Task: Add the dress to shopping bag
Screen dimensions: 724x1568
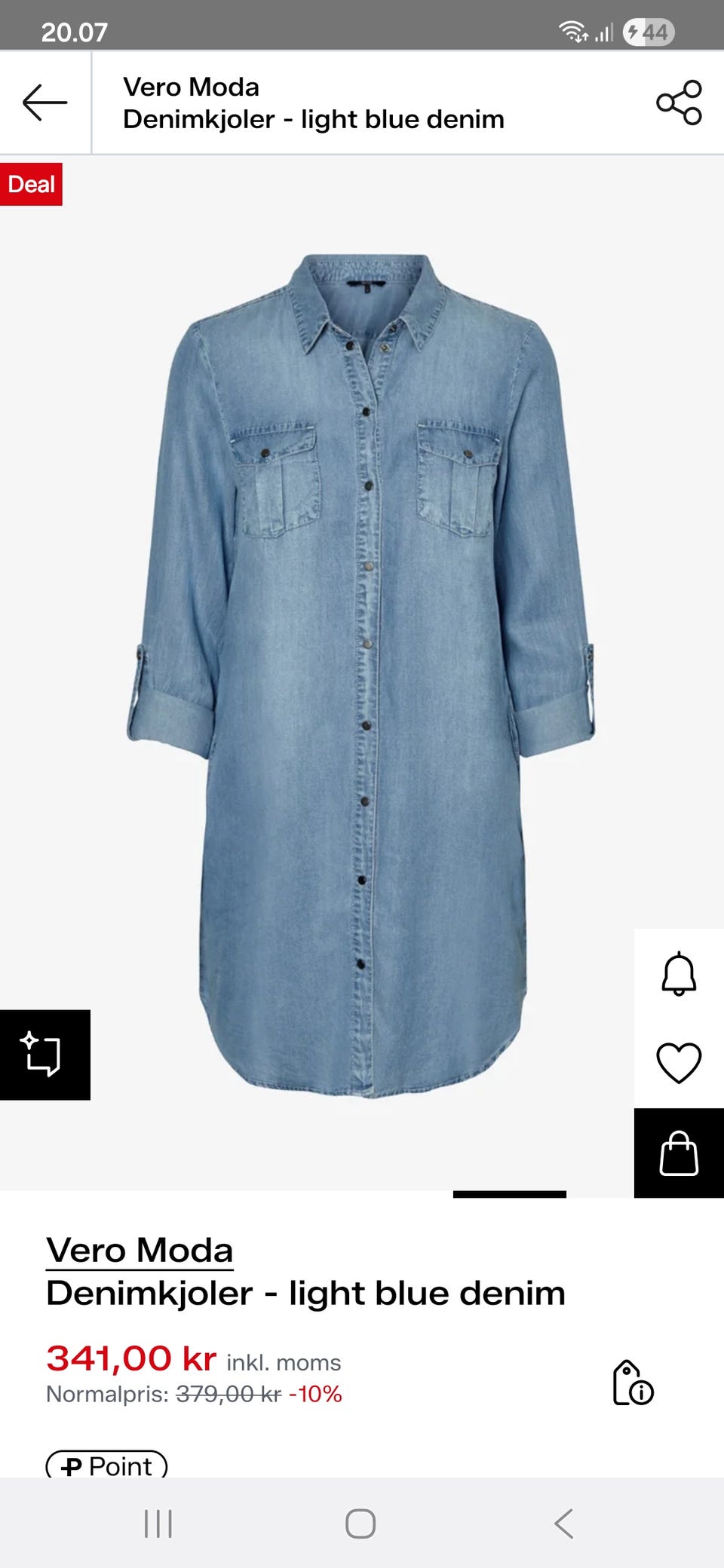Action: [679, 1153]
